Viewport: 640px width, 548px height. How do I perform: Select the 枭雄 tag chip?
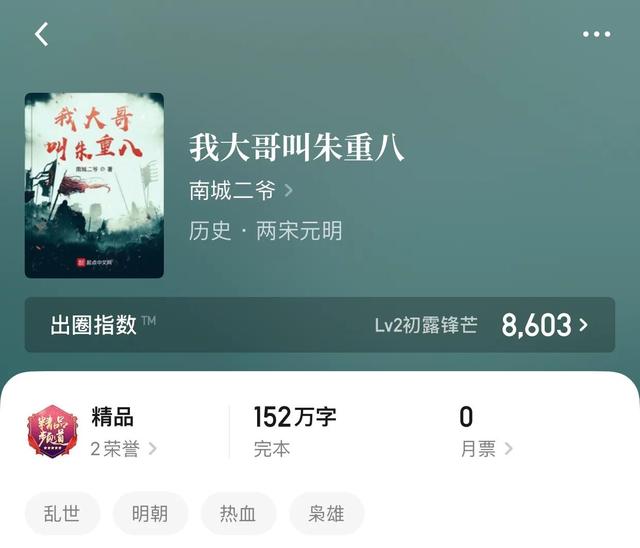pyautogui.click(x=326, y=514)
